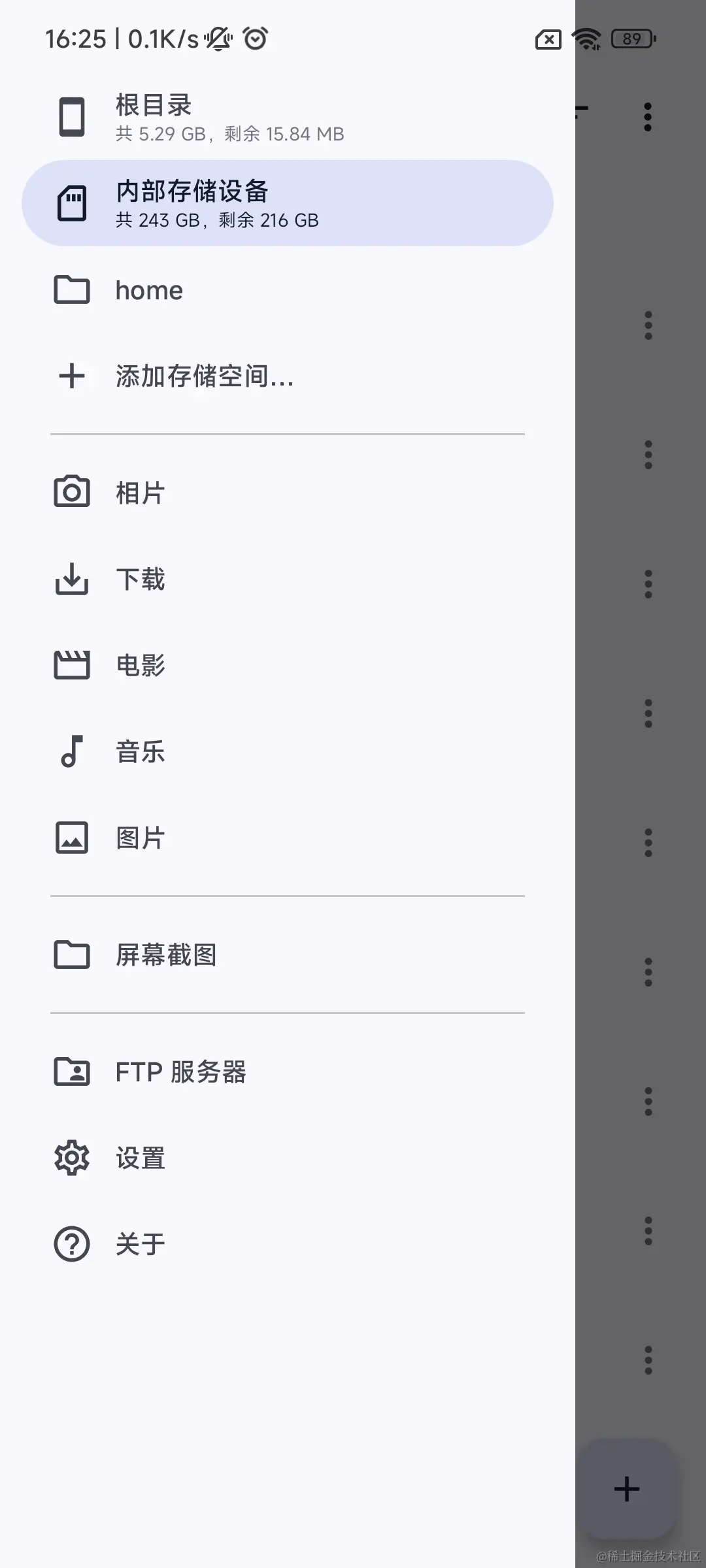View the 关于 about page
Image resolution: width=706 pixels, height=1568 pixels.
(141, 1245)
